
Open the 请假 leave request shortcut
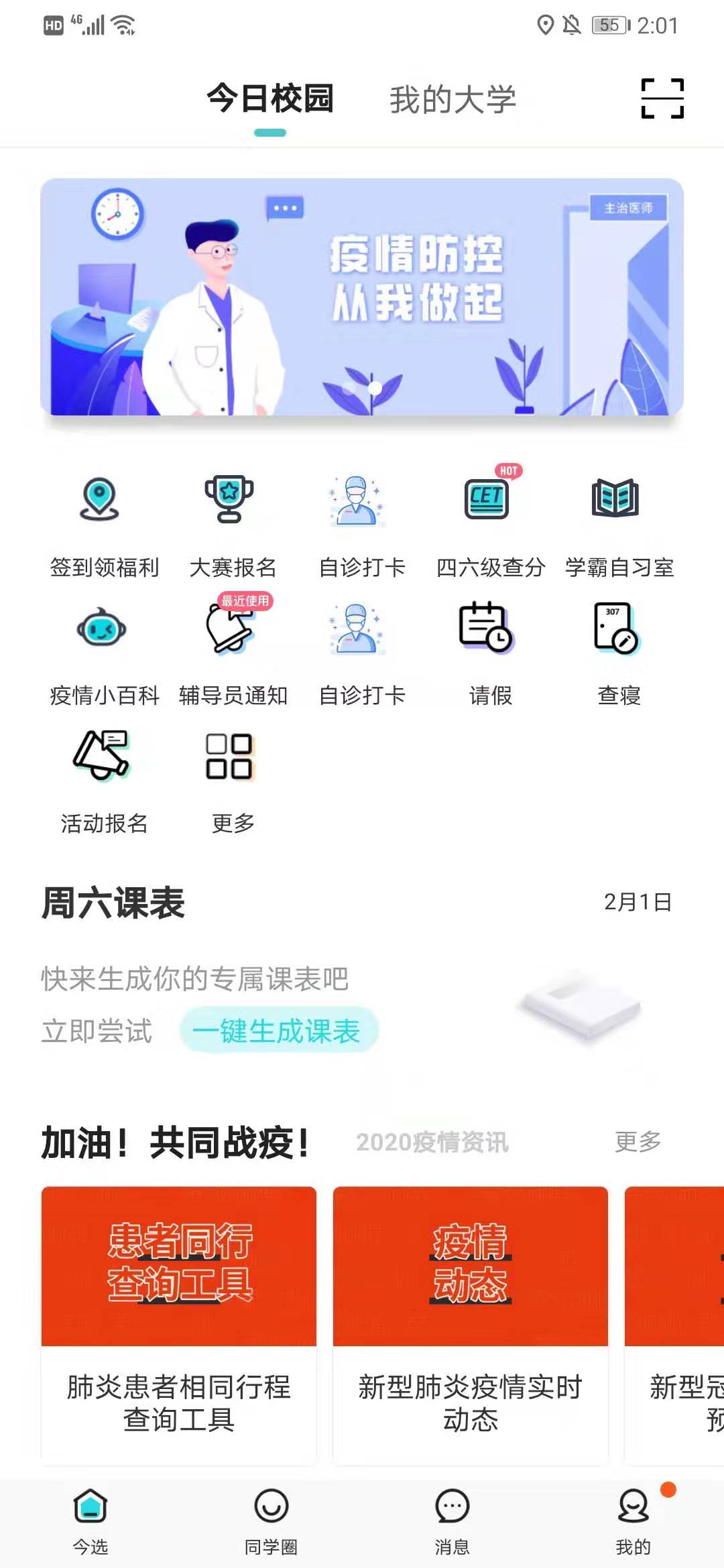pyautogui.click(x=489, y=651)
